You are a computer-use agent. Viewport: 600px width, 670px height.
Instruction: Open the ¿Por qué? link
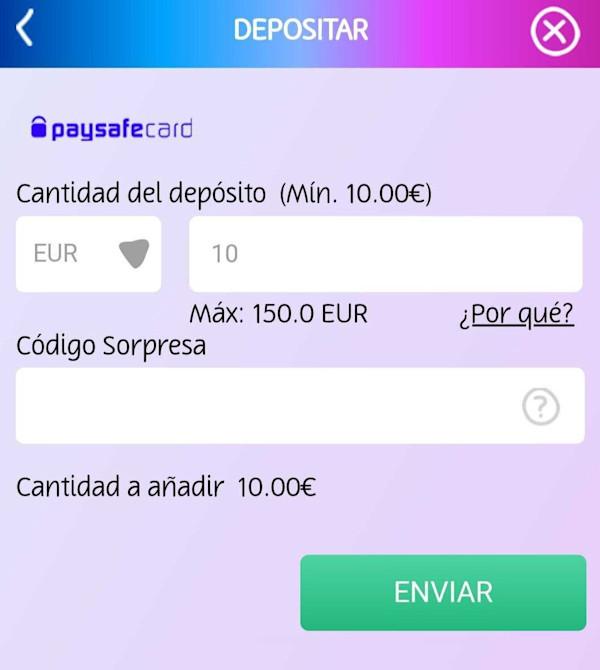coord(516,314)
